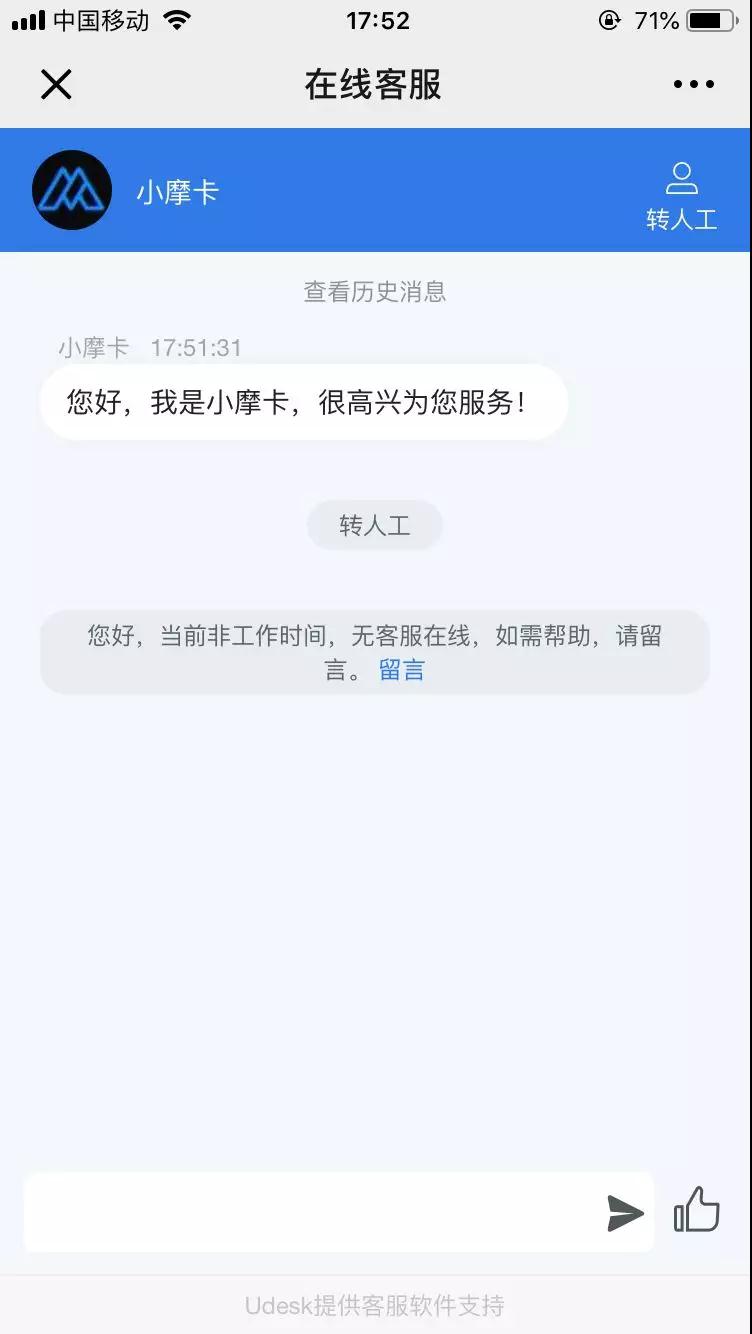Tap the thumbs-up rating icon
Image resolution: width=752 pixels, height=1334 pixels.
click(697, 1210)
